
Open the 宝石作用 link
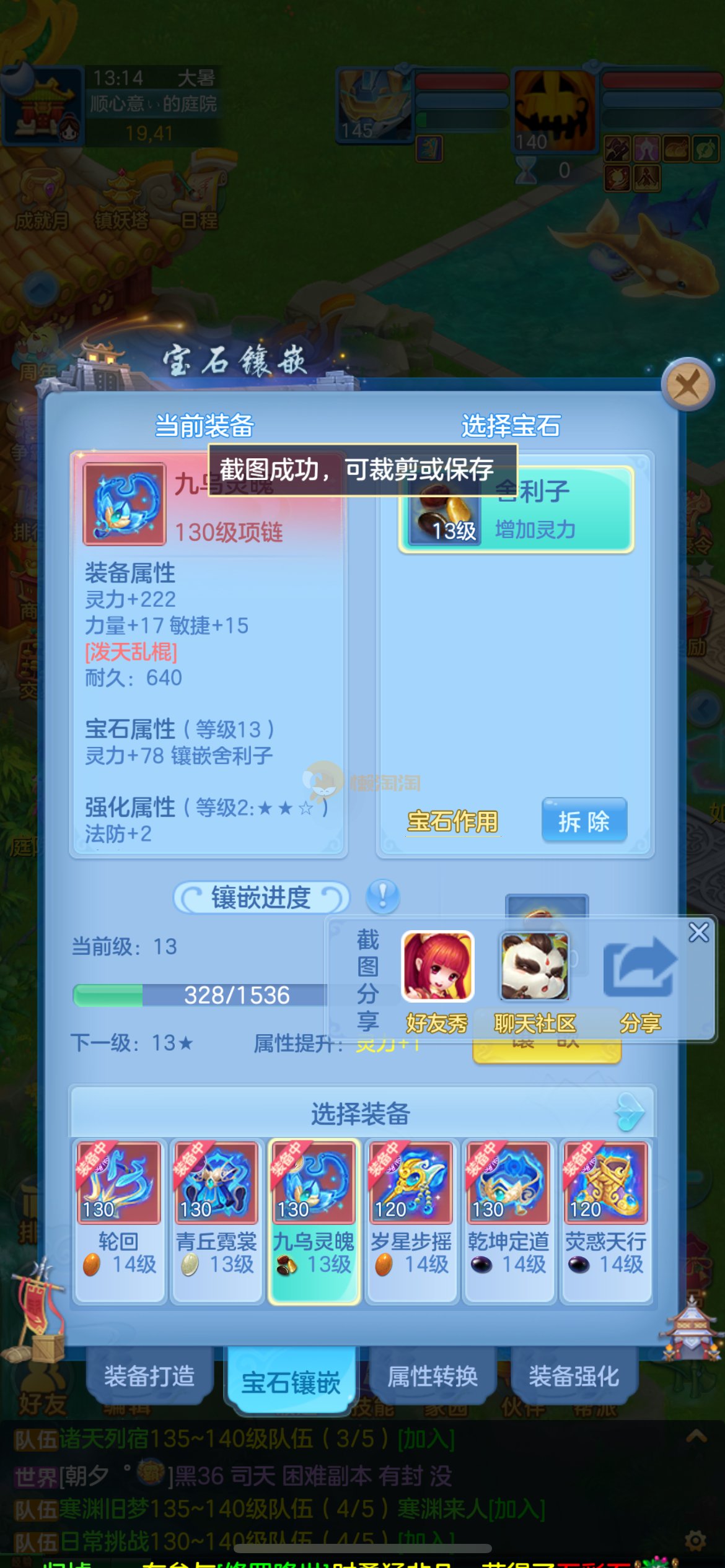click(452, 822)
